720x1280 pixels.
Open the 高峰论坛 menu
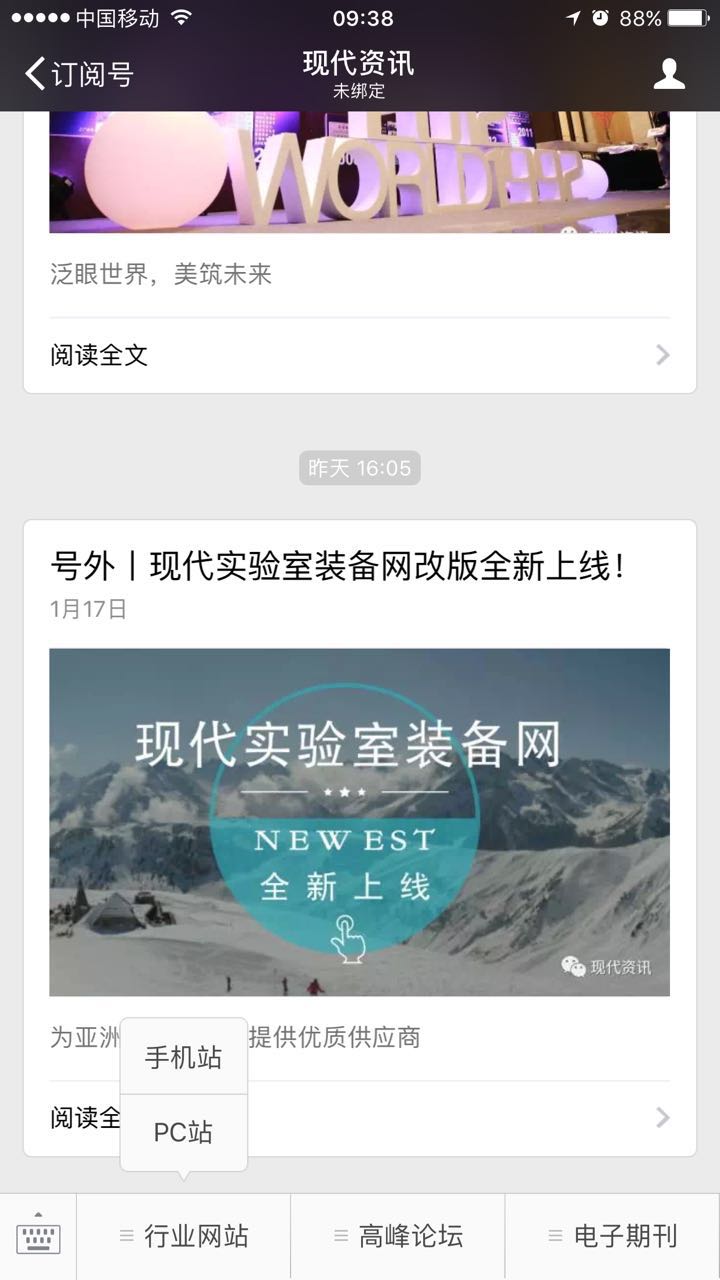click(398, 1236)
